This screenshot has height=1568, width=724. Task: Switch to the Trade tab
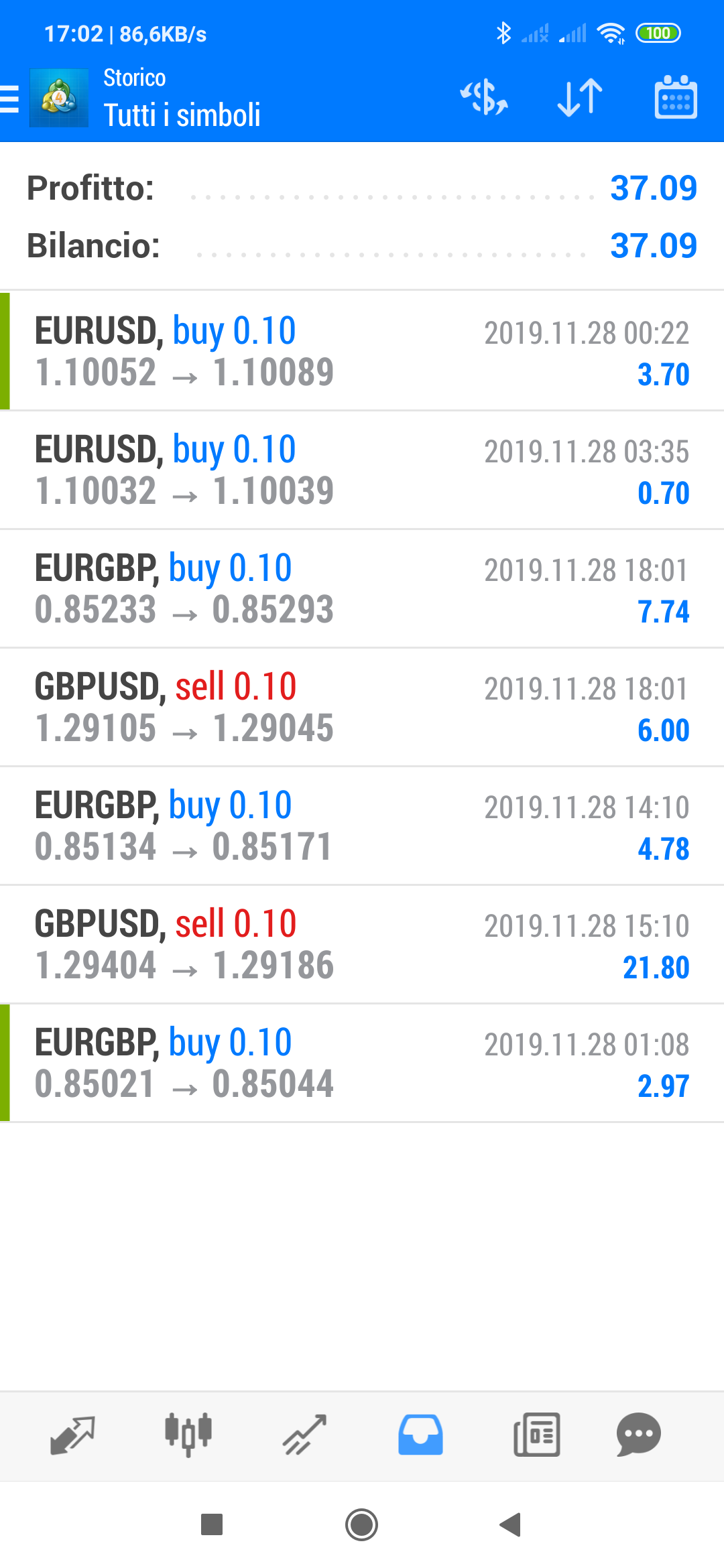(304, 1435)
